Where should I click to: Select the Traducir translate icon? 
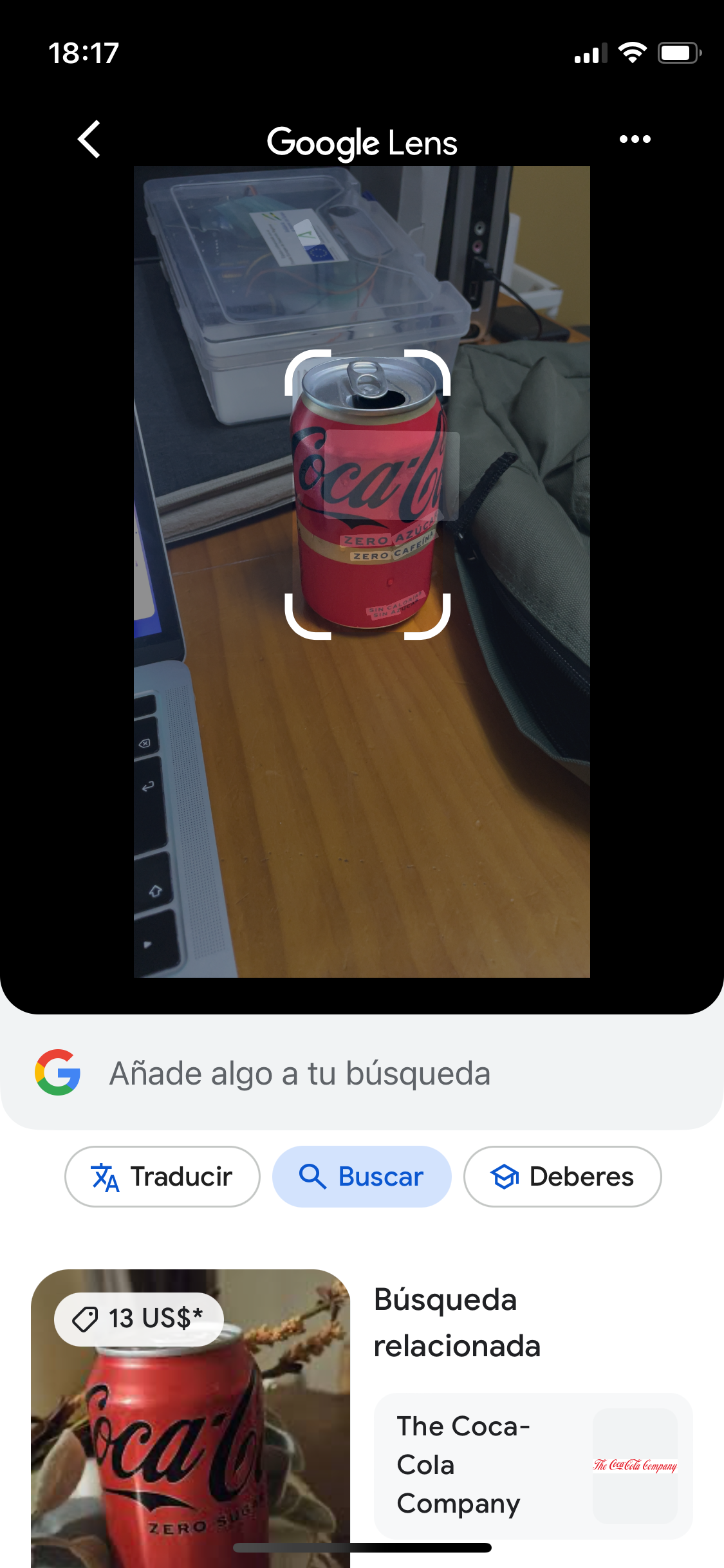point(107,1176)
